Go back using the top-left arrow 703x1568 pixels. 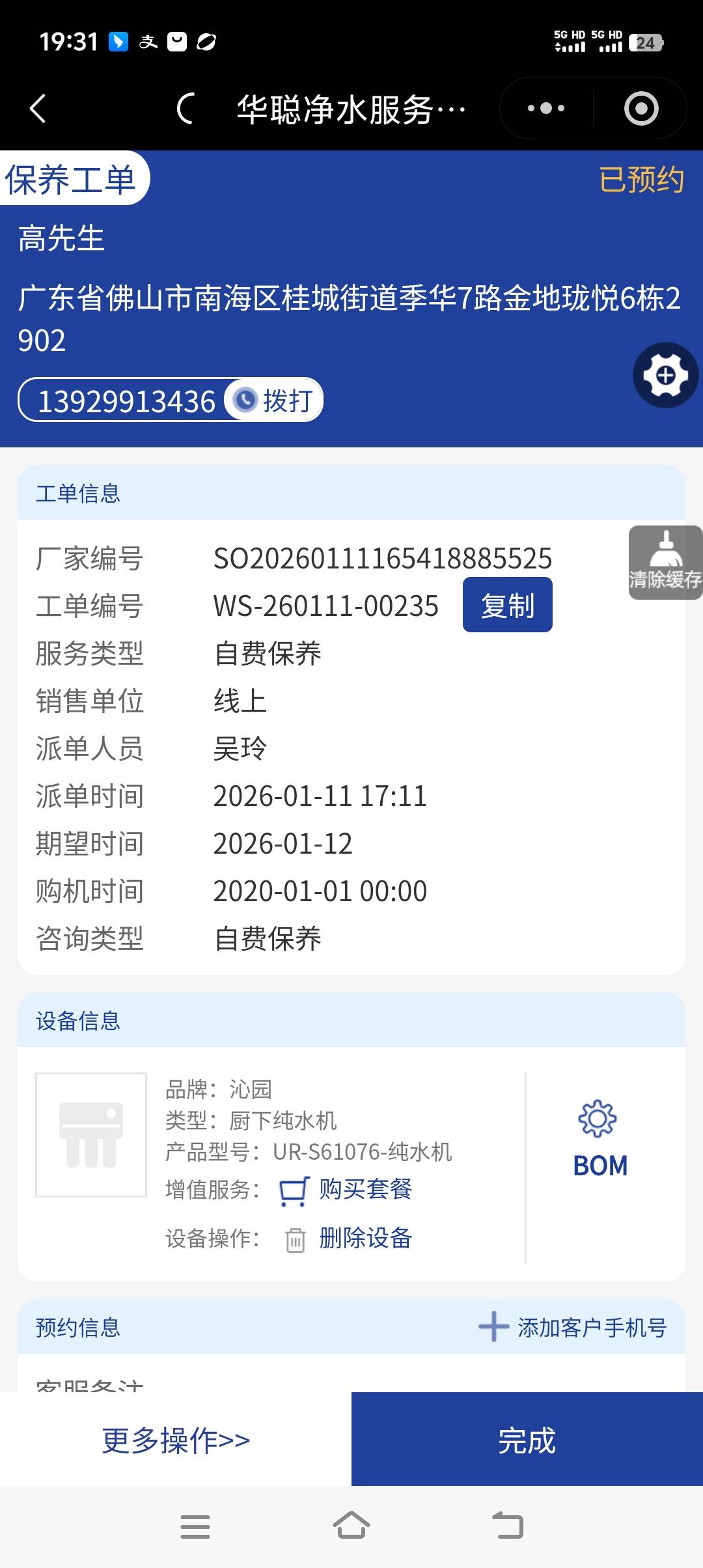tap(38, 108)
